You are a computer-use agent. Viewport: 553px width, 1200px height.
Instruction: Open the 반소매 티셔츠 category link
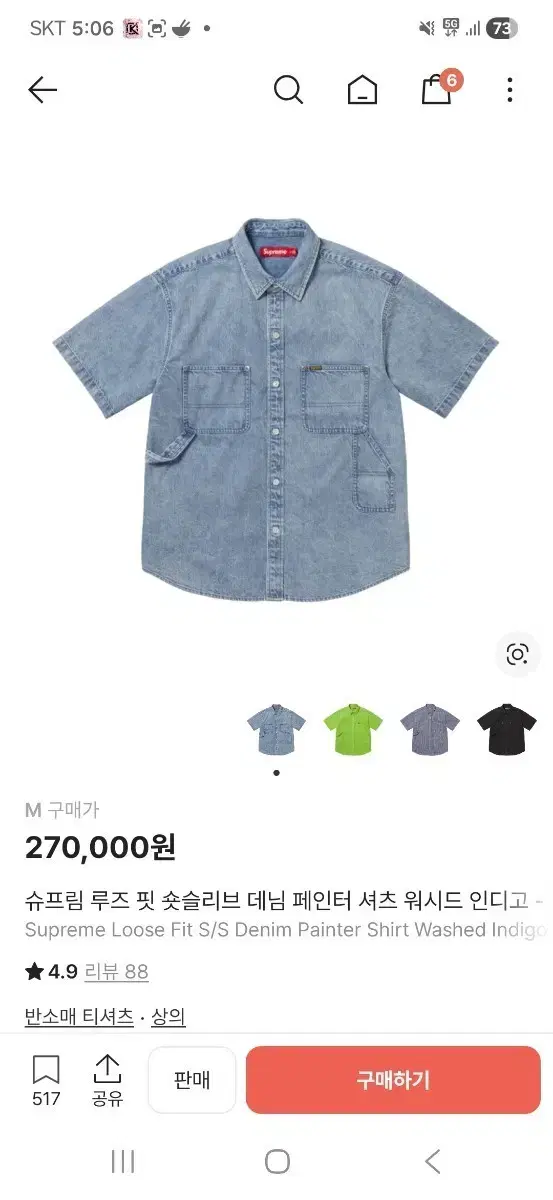tap(79, 1016)
